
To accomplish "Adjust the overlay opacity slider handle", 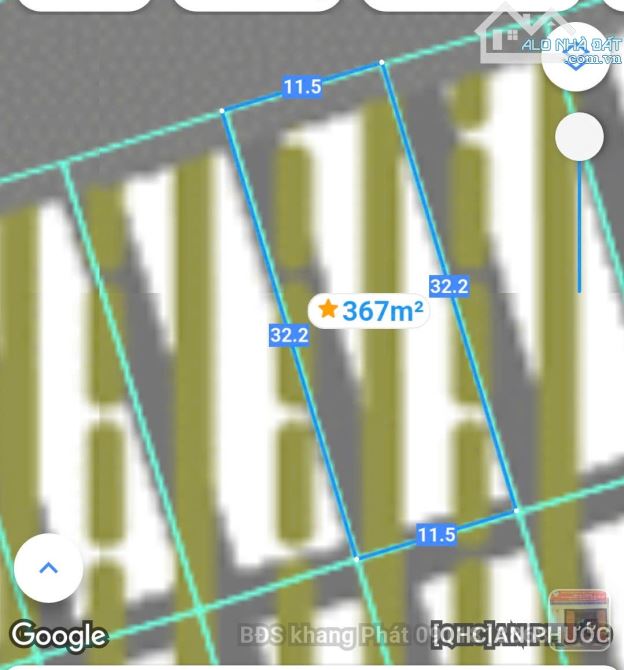I will point(579,138).
